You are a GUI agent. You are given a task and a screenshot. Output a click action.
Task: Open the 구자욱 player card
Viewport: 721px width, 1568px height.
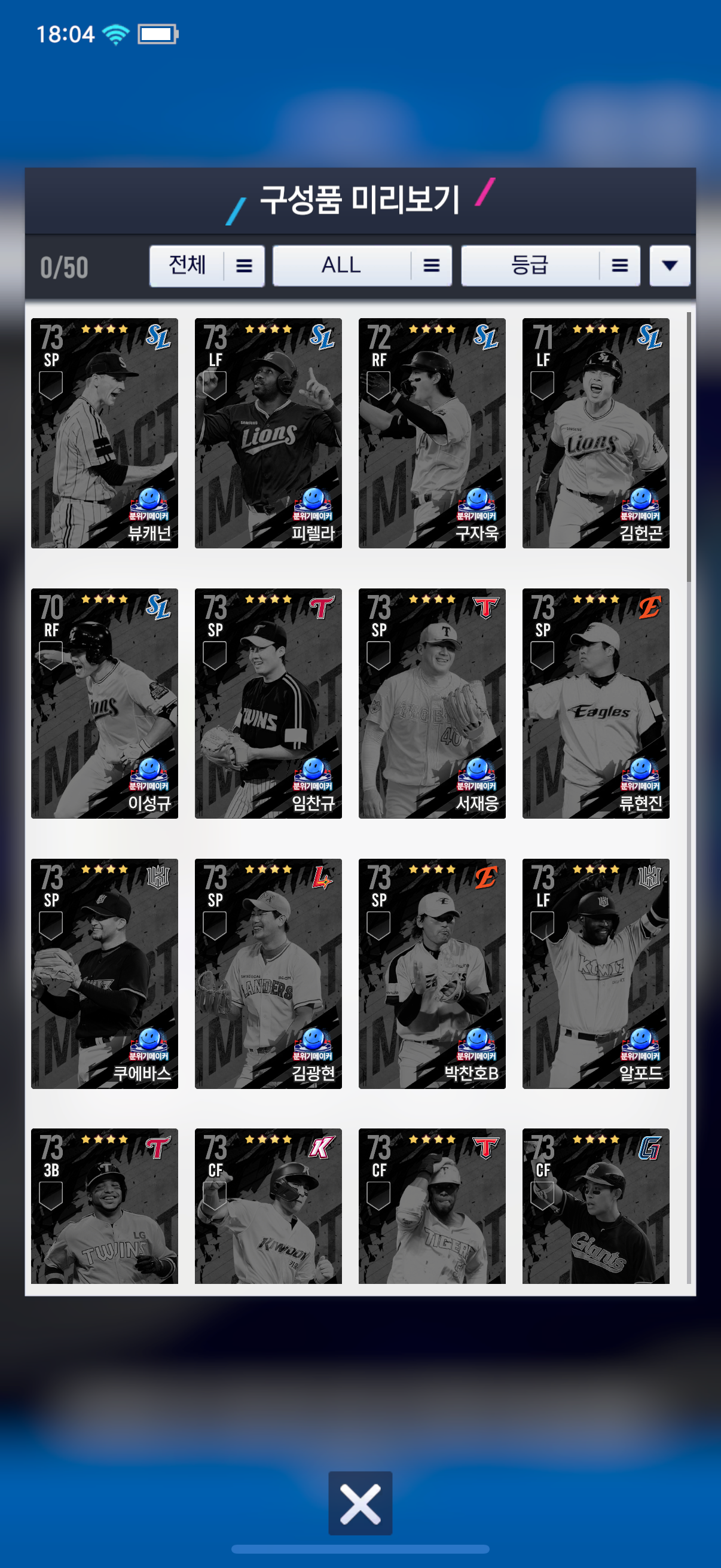tap(432, 433)
